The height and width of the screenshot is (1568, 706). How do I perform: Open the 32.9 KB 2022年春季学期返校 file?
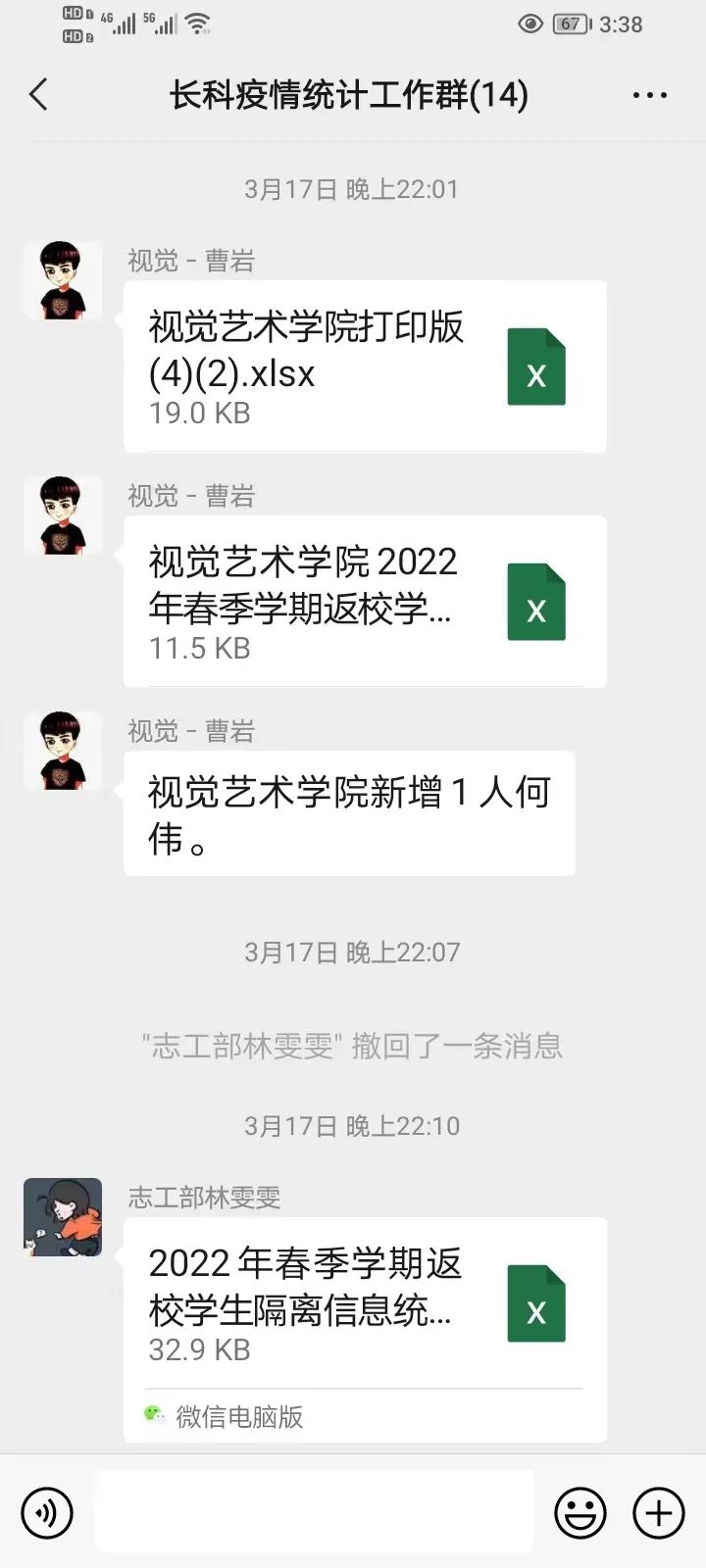pos(365,1303)
